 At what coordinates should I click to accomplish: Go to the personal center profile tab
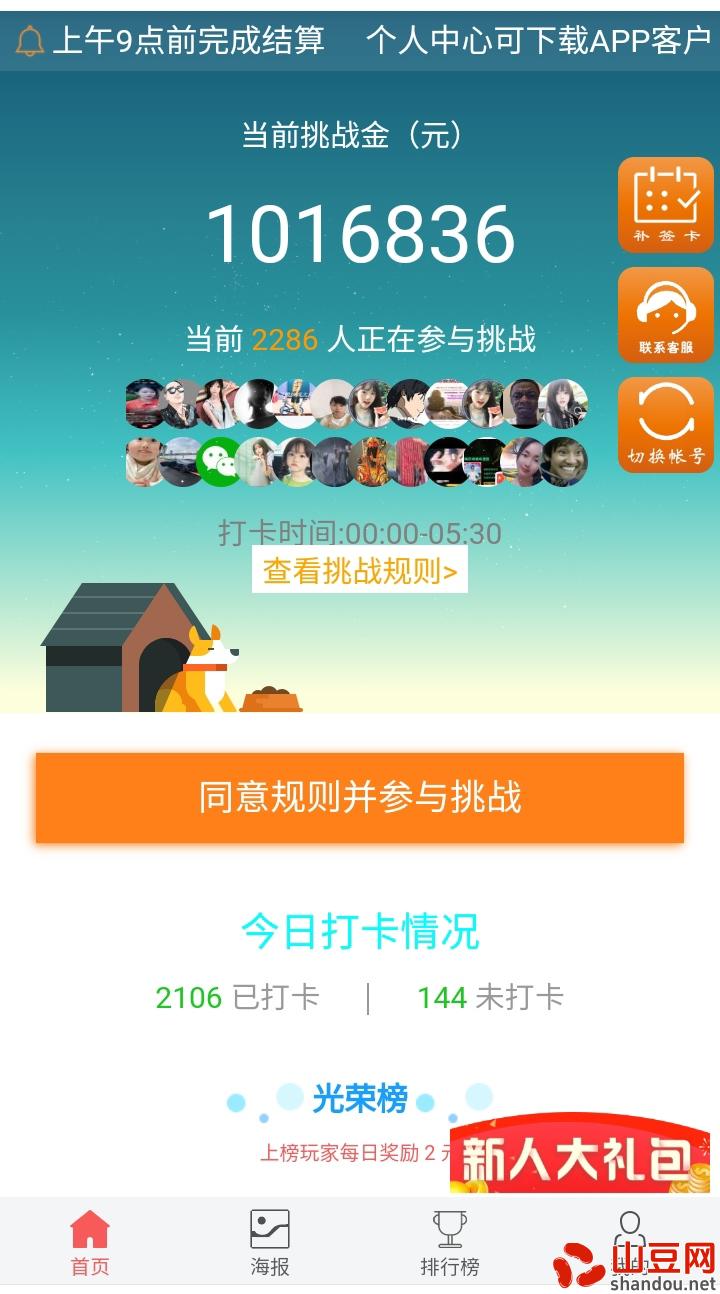click(630, 1243)
